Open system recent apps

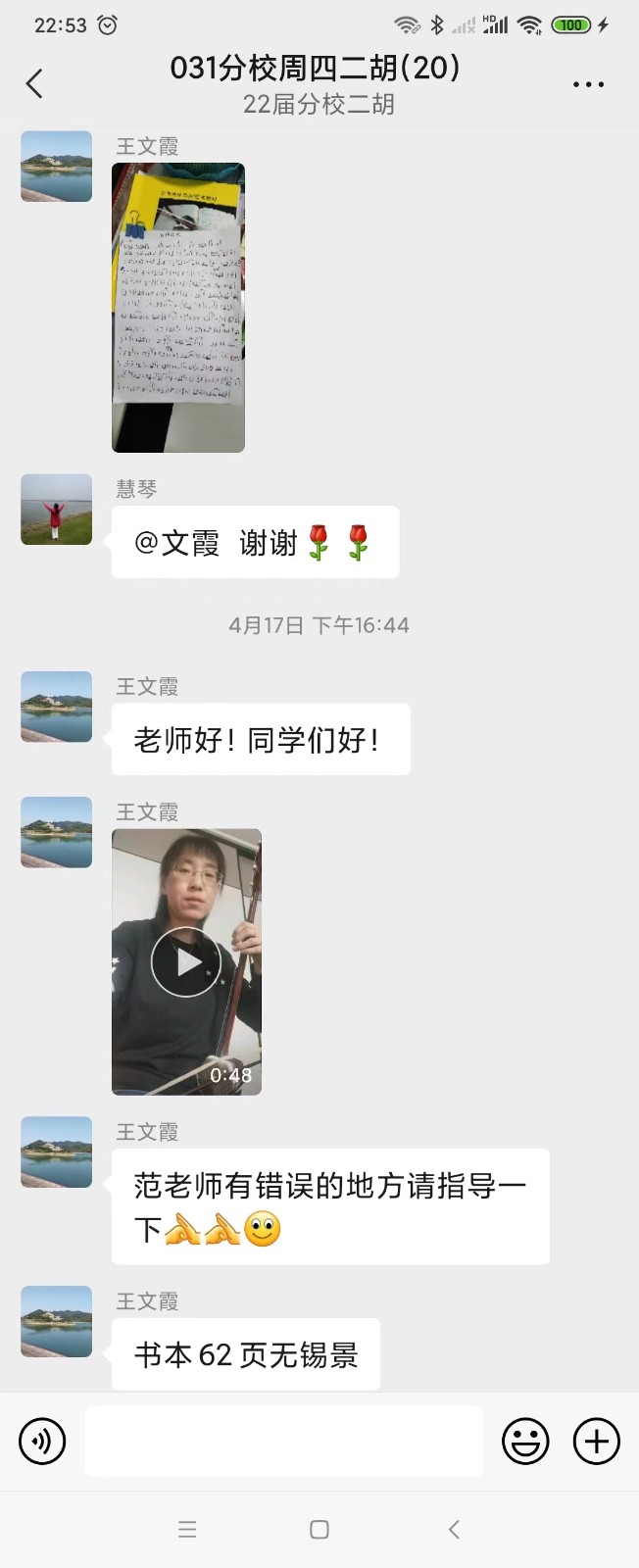(x=187, y=1530)
